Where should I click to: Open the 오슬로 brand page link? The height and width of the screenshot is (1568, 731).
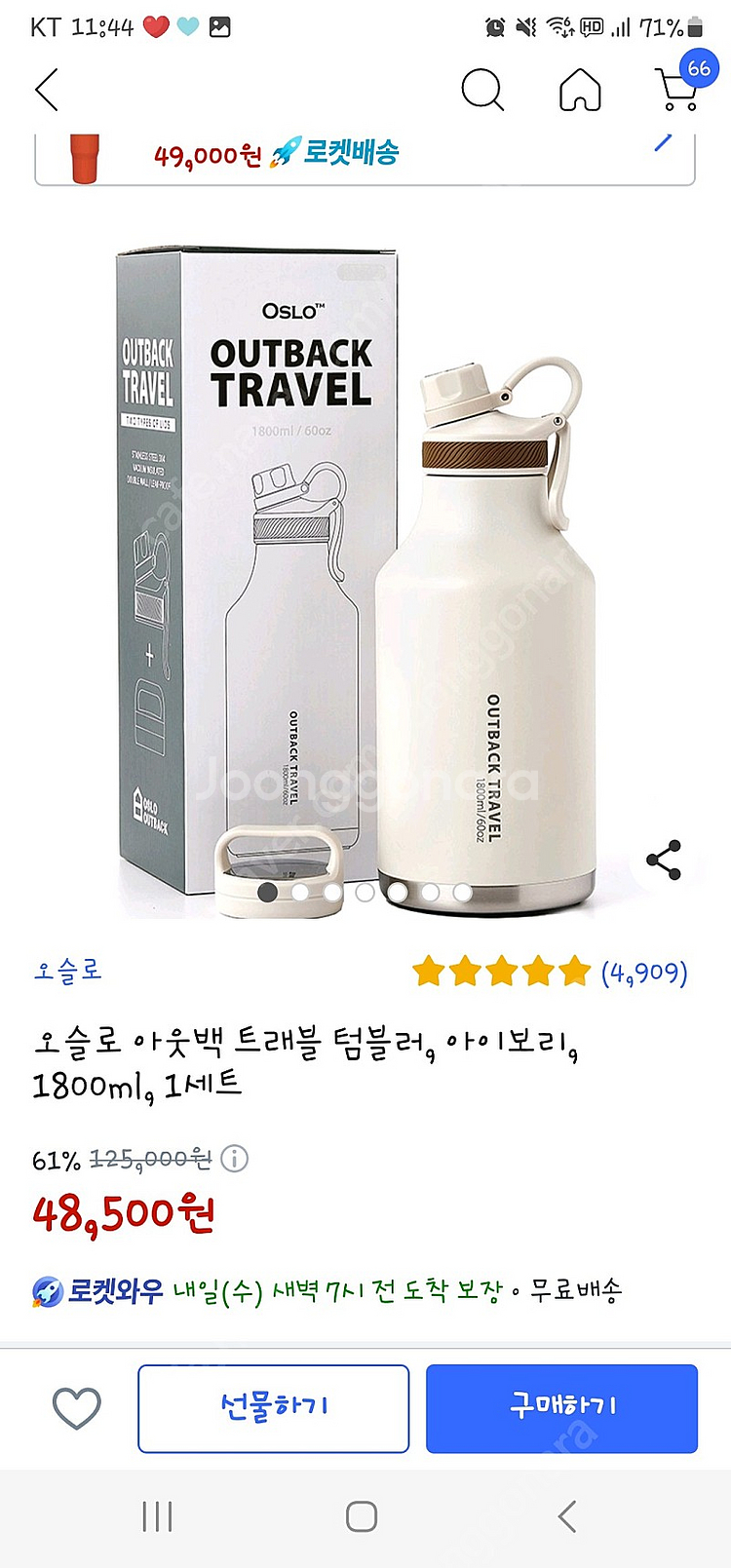pyautogui.click(x=66, y=971)
